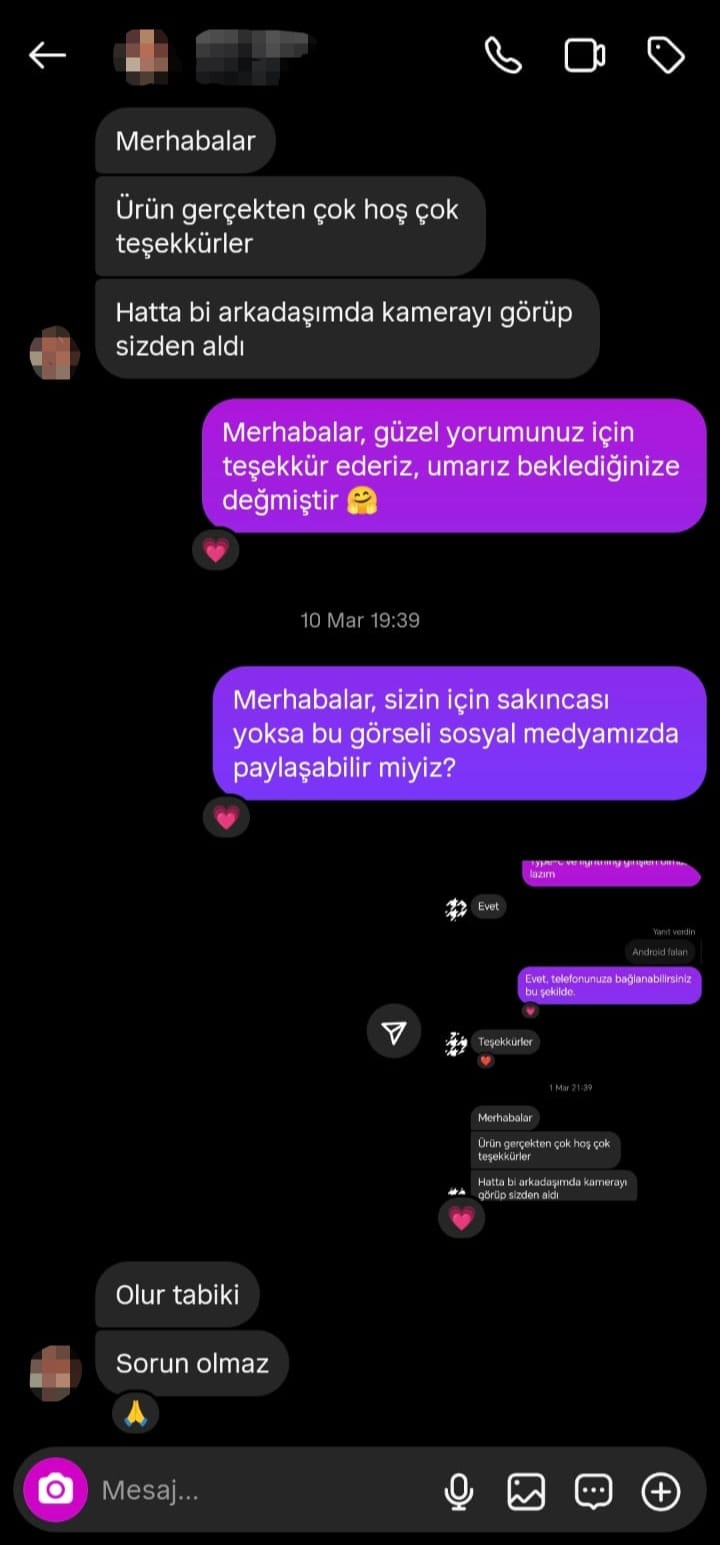The height and width of the screenshot is (1545, 720).
Task: Forward the shared image with the send icon
Action: coord(394,1031)
